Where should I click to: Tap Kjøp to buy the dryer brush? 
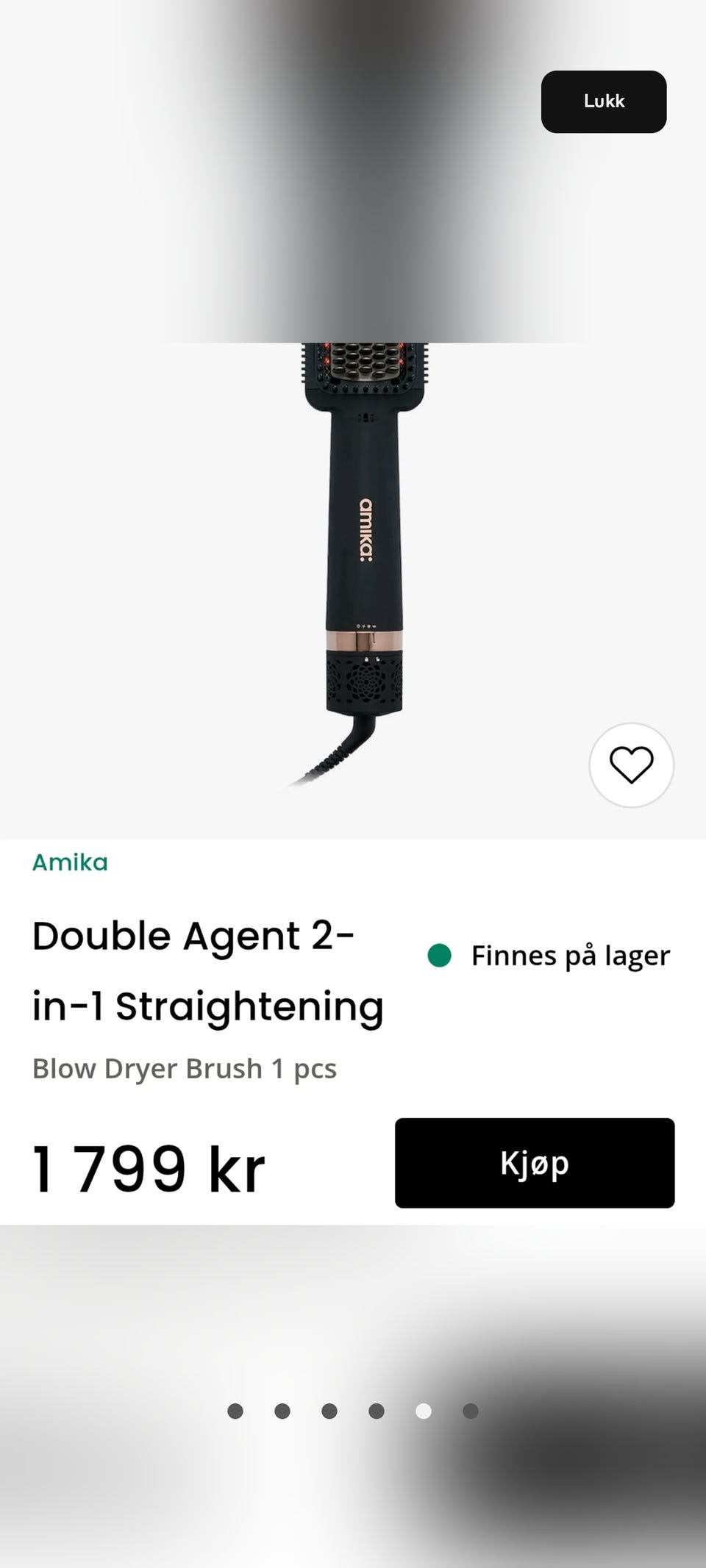(x=535, y=1163)
